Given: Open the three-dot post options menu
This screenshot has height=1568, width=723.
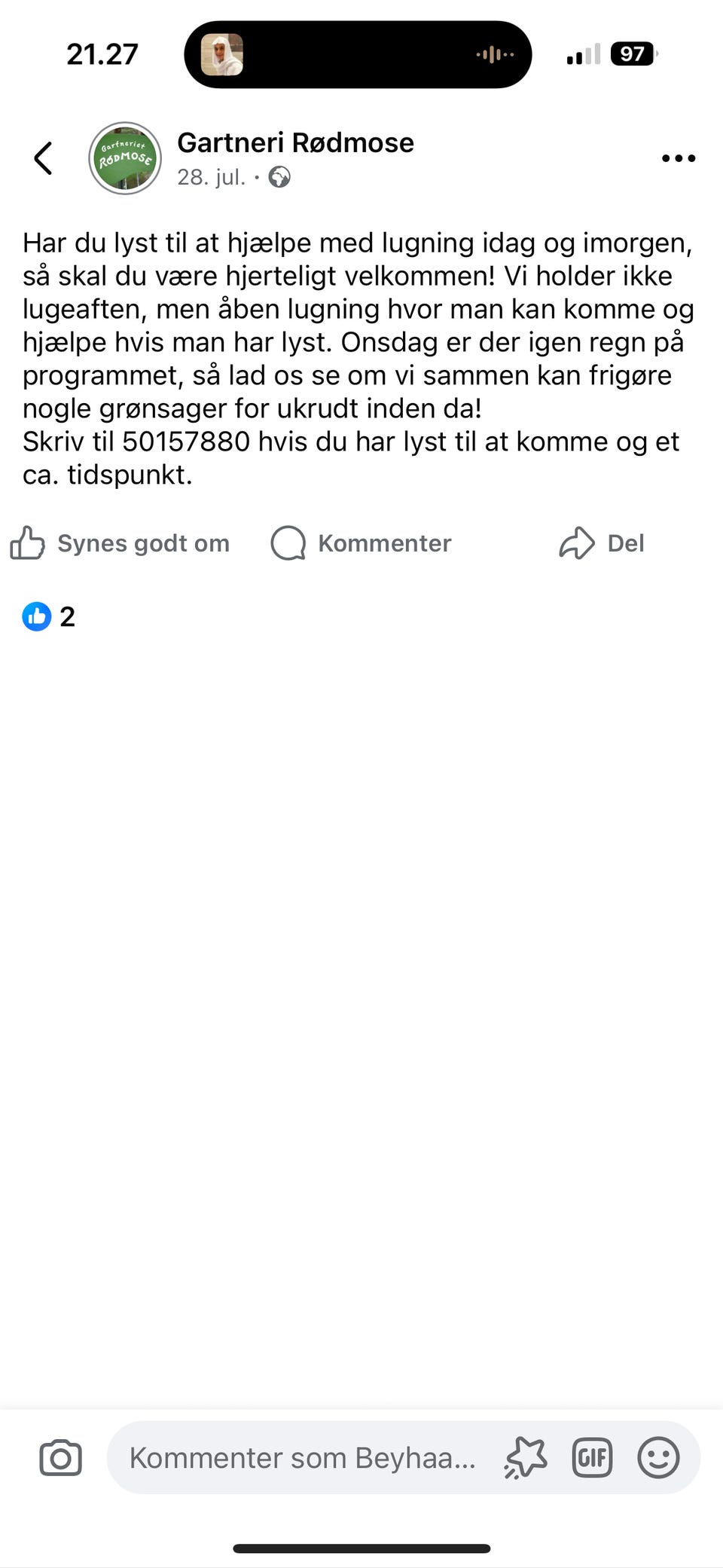Looking at the screenshot, I should click(678, 158).
